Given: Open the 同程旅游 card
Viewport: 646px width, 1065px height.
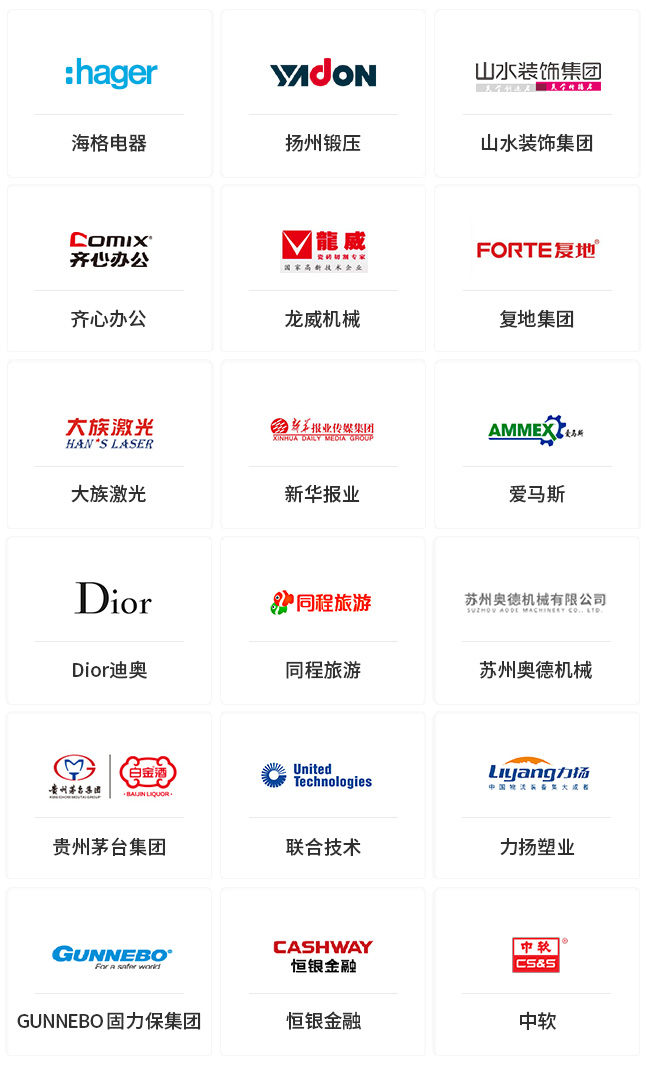Looking at the screenshot, I should point(323,620).
